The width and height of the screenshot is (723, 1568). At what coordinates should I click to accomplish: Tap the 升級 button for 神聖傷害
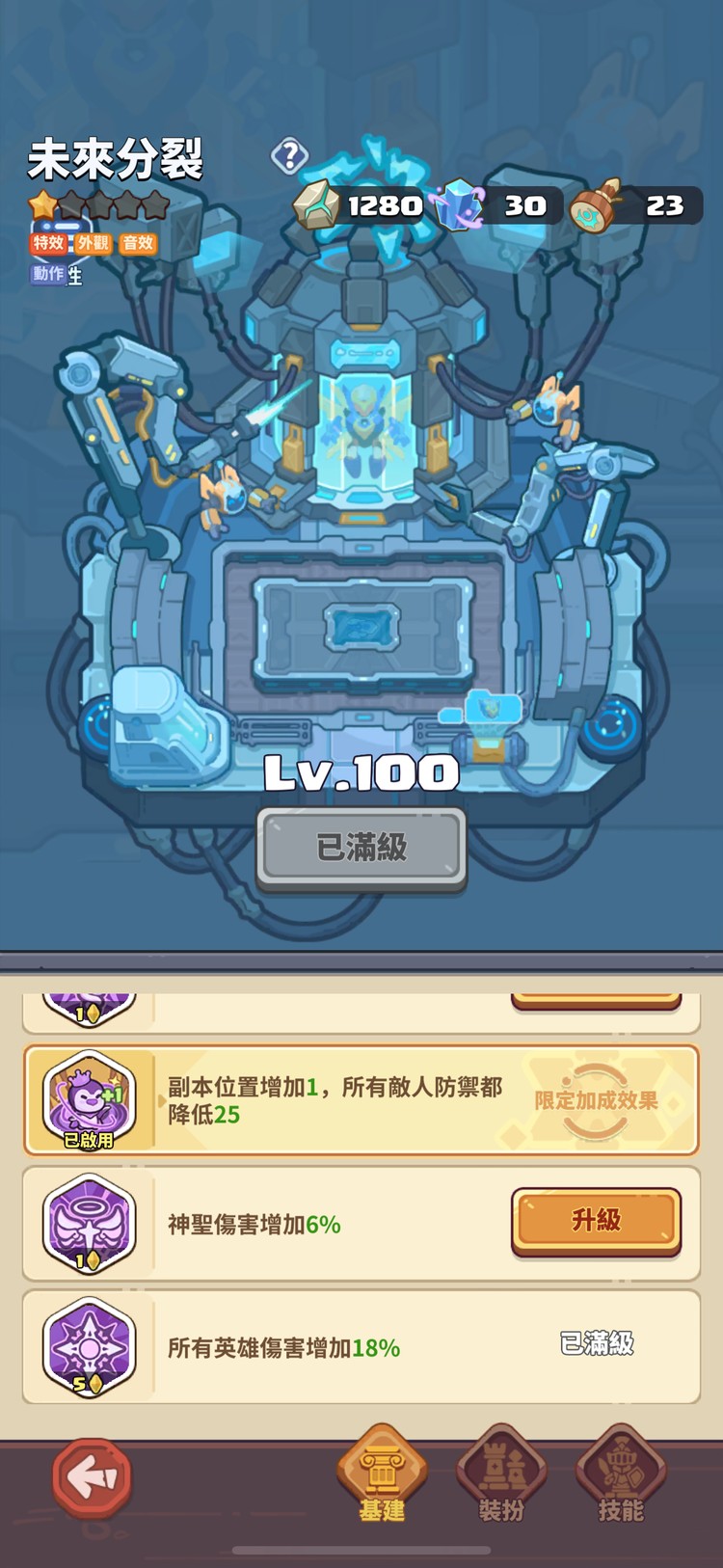tap(596, 1221)
